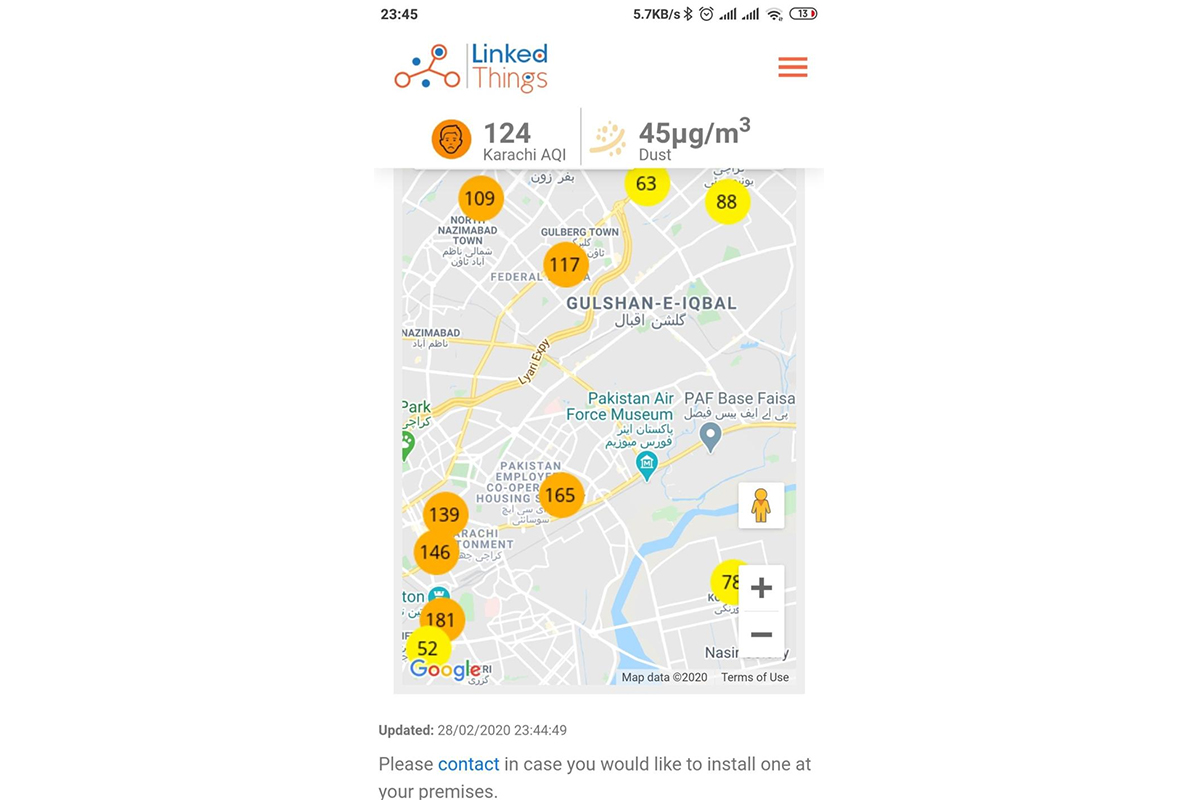Tap the 52 AQI marker

point(428,649)
